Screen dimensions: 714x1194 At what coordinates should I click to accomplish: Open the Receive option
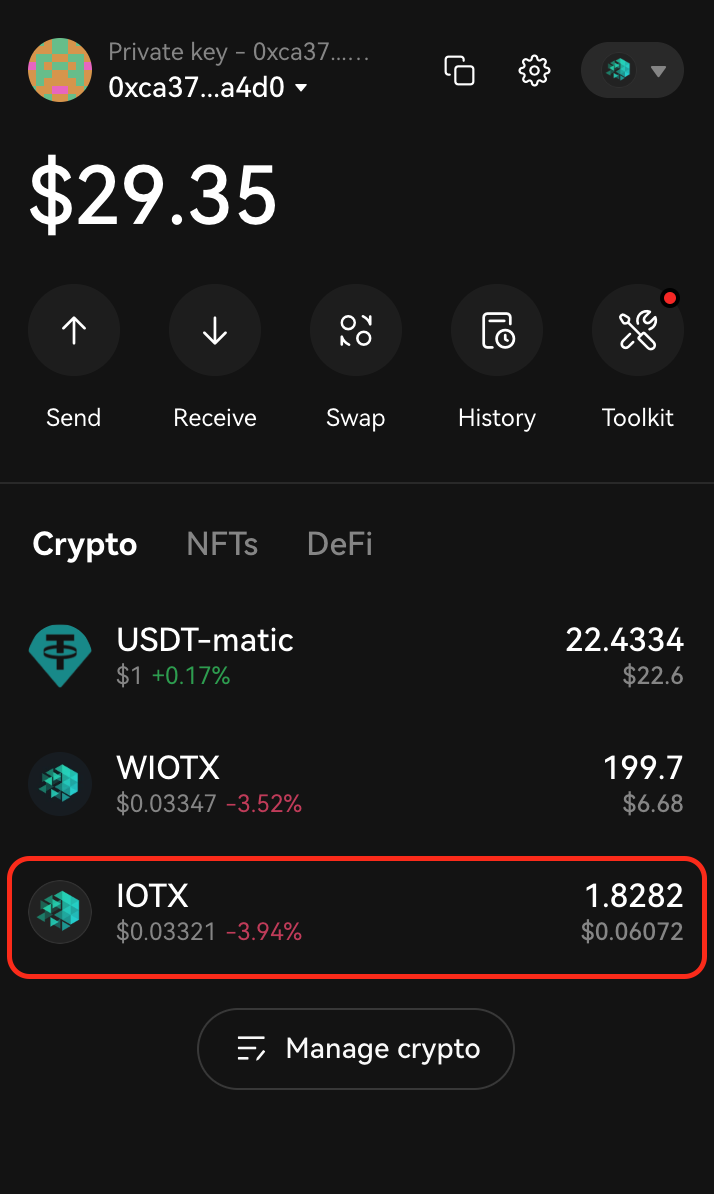coord(215,332)
